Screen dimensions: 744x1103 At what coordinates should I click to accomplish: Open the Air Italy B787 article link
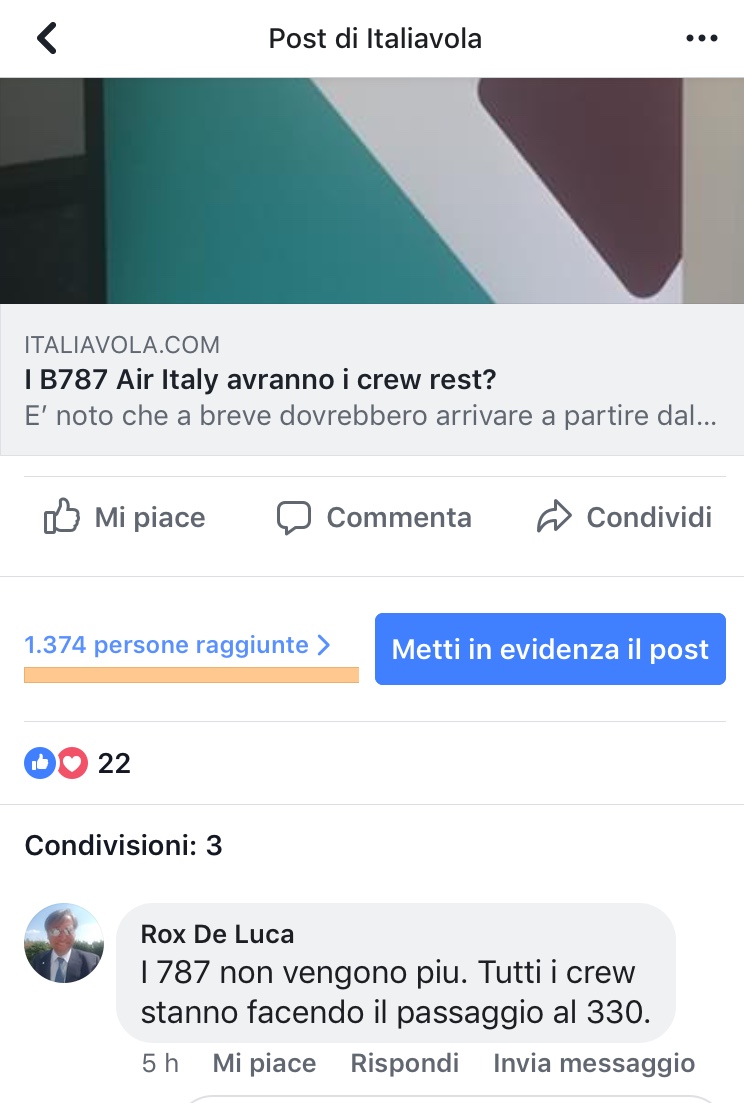tap(370, 381)
